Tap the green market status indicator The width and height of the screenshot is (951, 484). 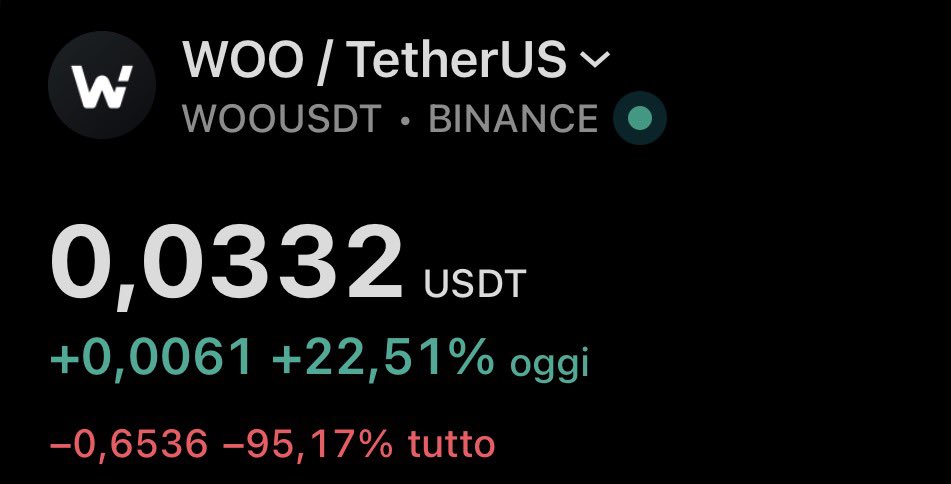point(640,119)
